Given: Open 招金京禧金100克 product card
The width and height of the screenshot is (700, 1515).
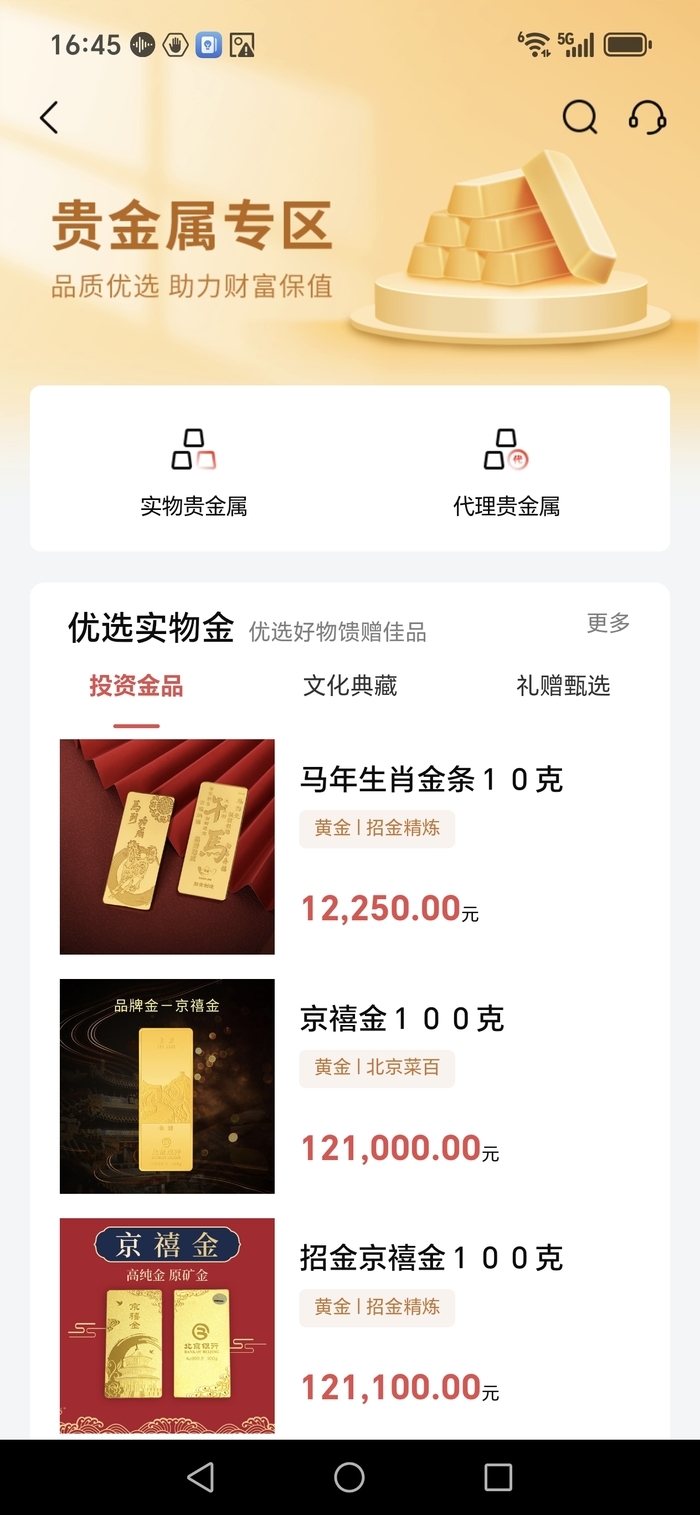Looking at the screenshot, I should [x=431, y=1258].
